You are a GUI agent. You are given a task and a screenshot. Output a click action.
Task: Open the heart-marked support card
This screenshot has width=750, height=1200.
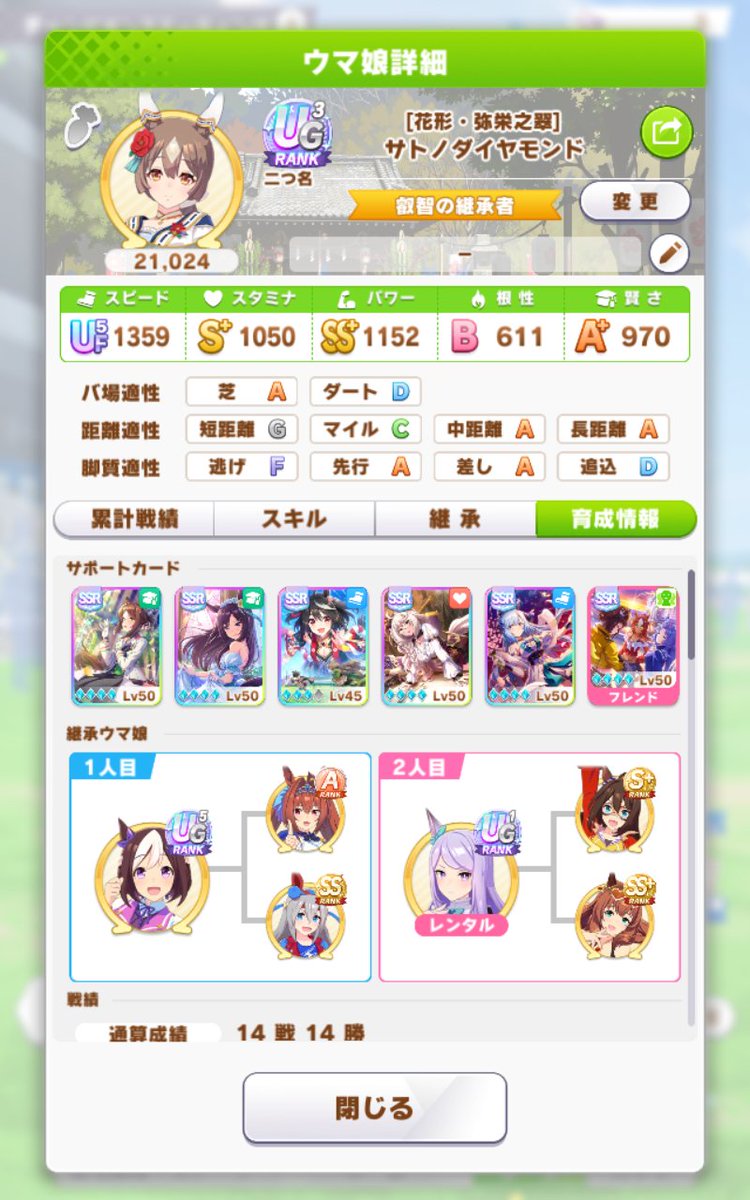[x=426, y=645]
